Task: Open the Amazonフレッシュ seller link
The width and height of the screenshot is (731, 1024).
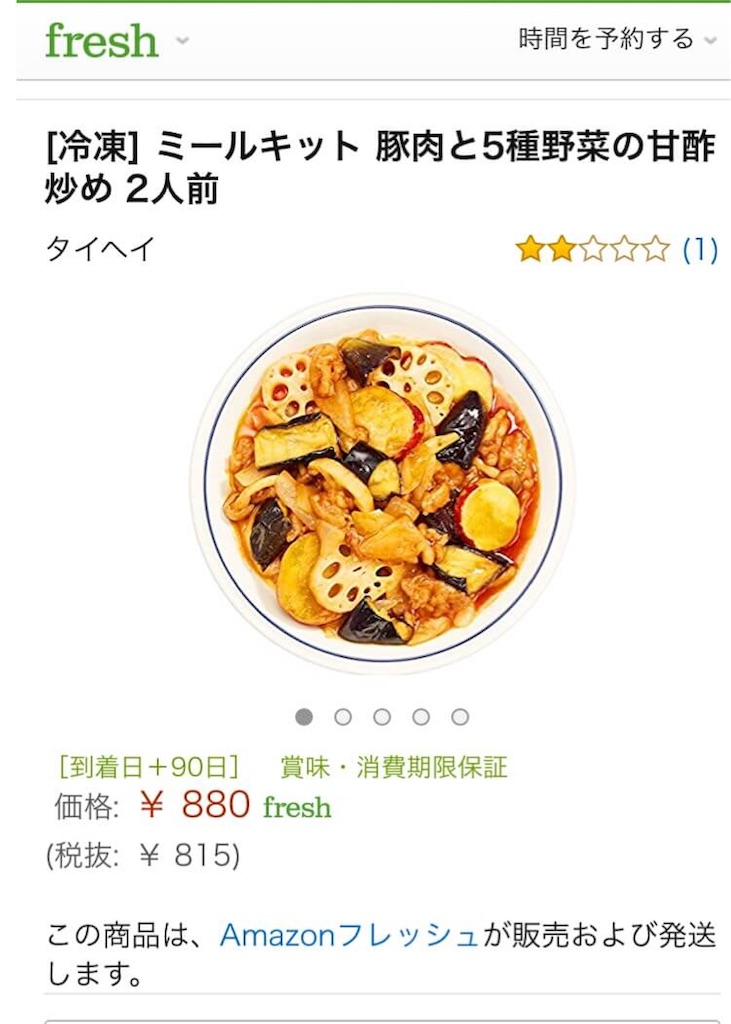Action: coord(349,935)
